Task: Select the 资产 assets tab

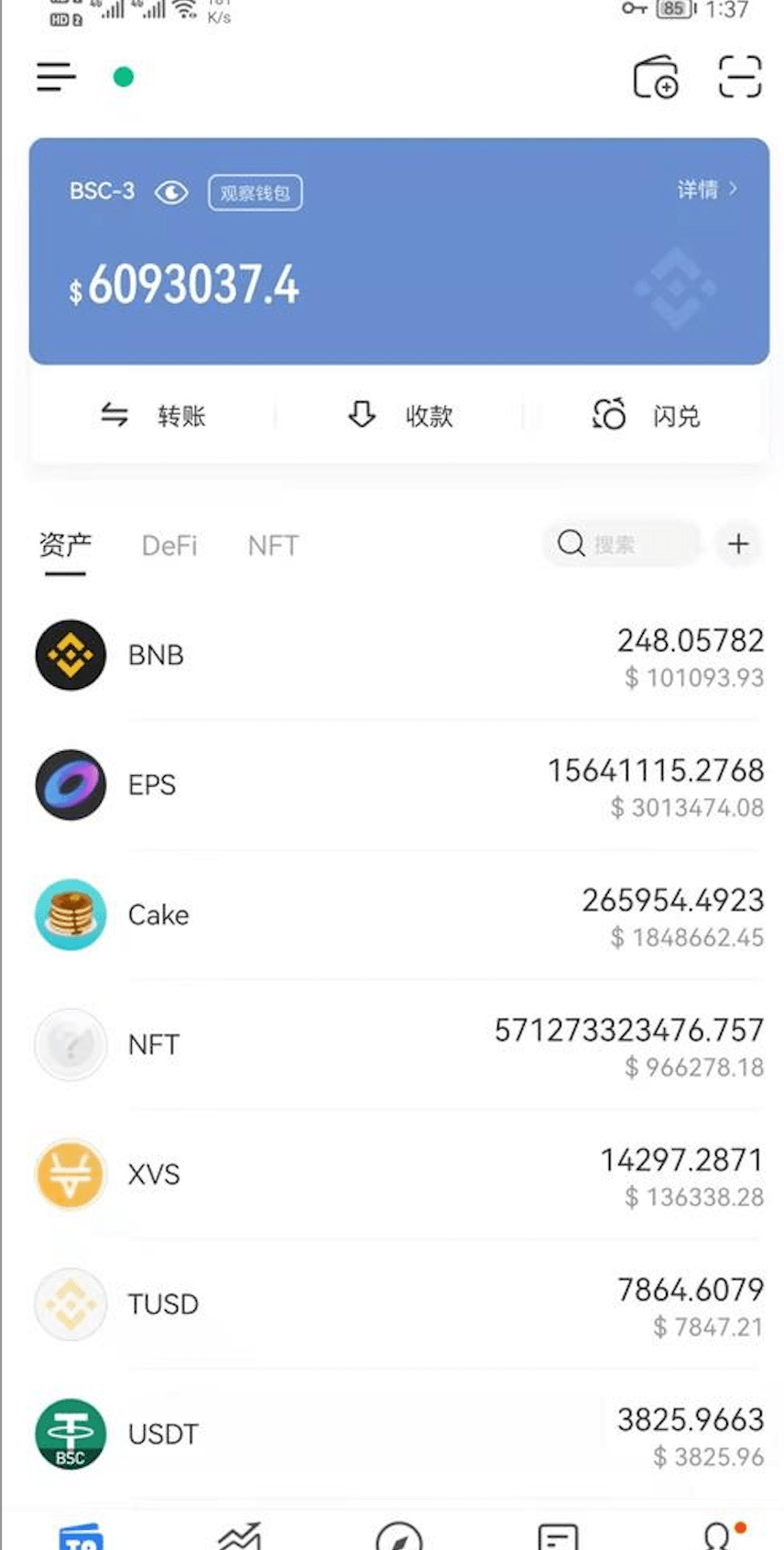Action: tap(65, 546)
